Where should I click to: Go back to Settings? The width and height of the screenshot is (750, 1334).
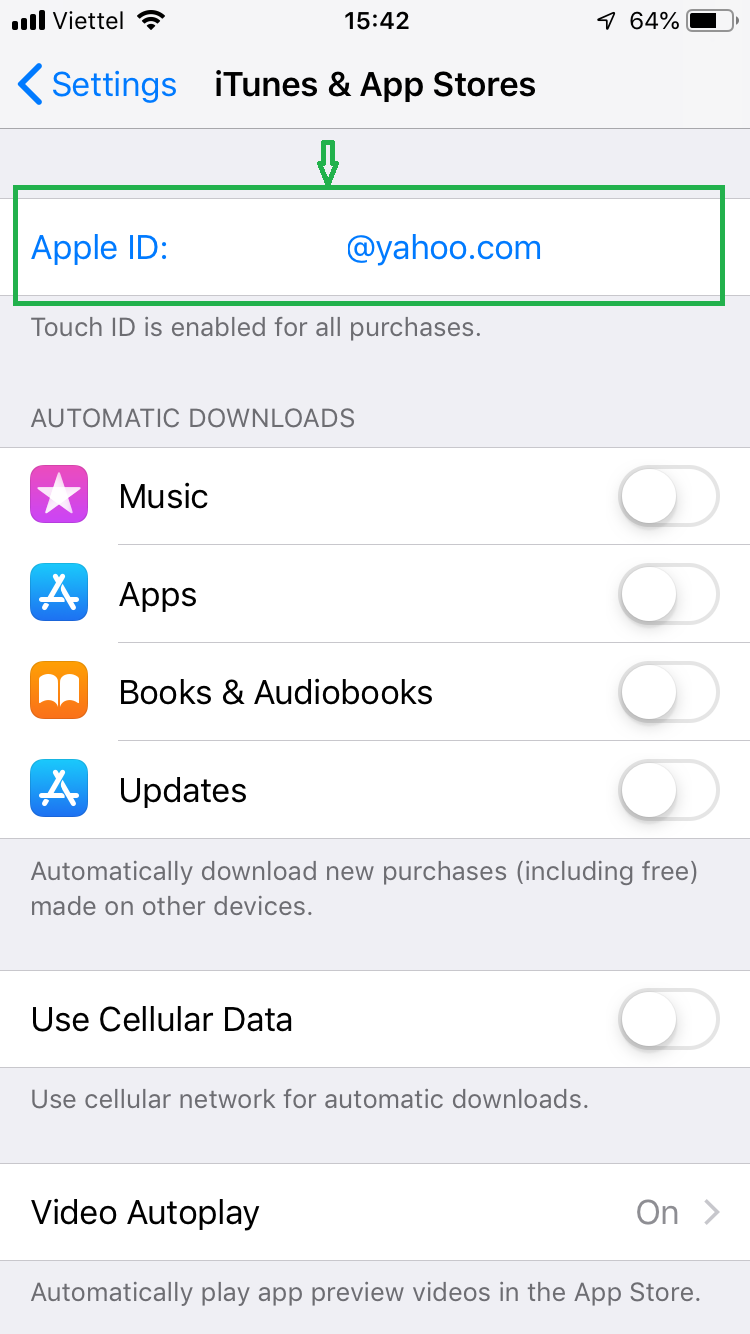(97, 85)
